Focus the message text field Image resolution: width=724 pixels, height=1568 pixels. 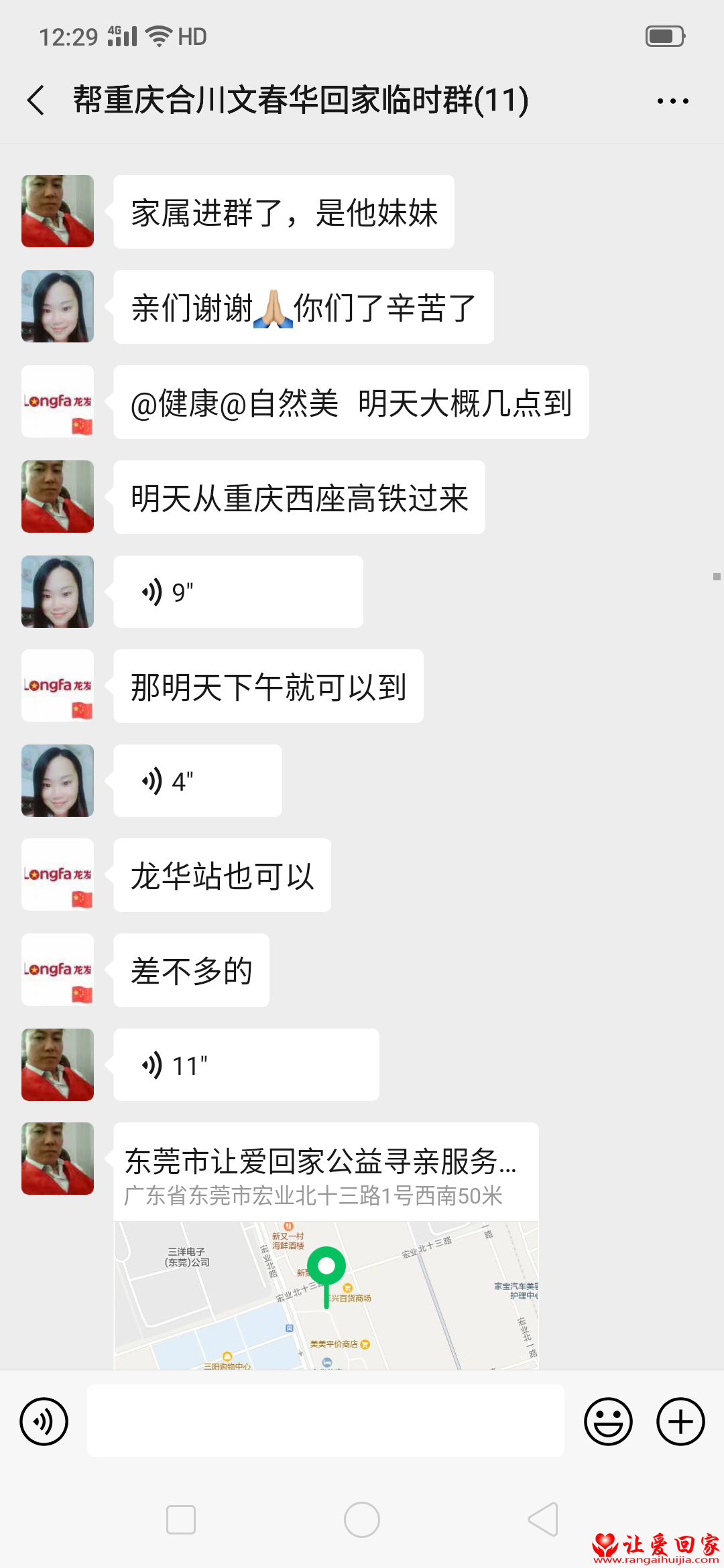[326, 1421]
